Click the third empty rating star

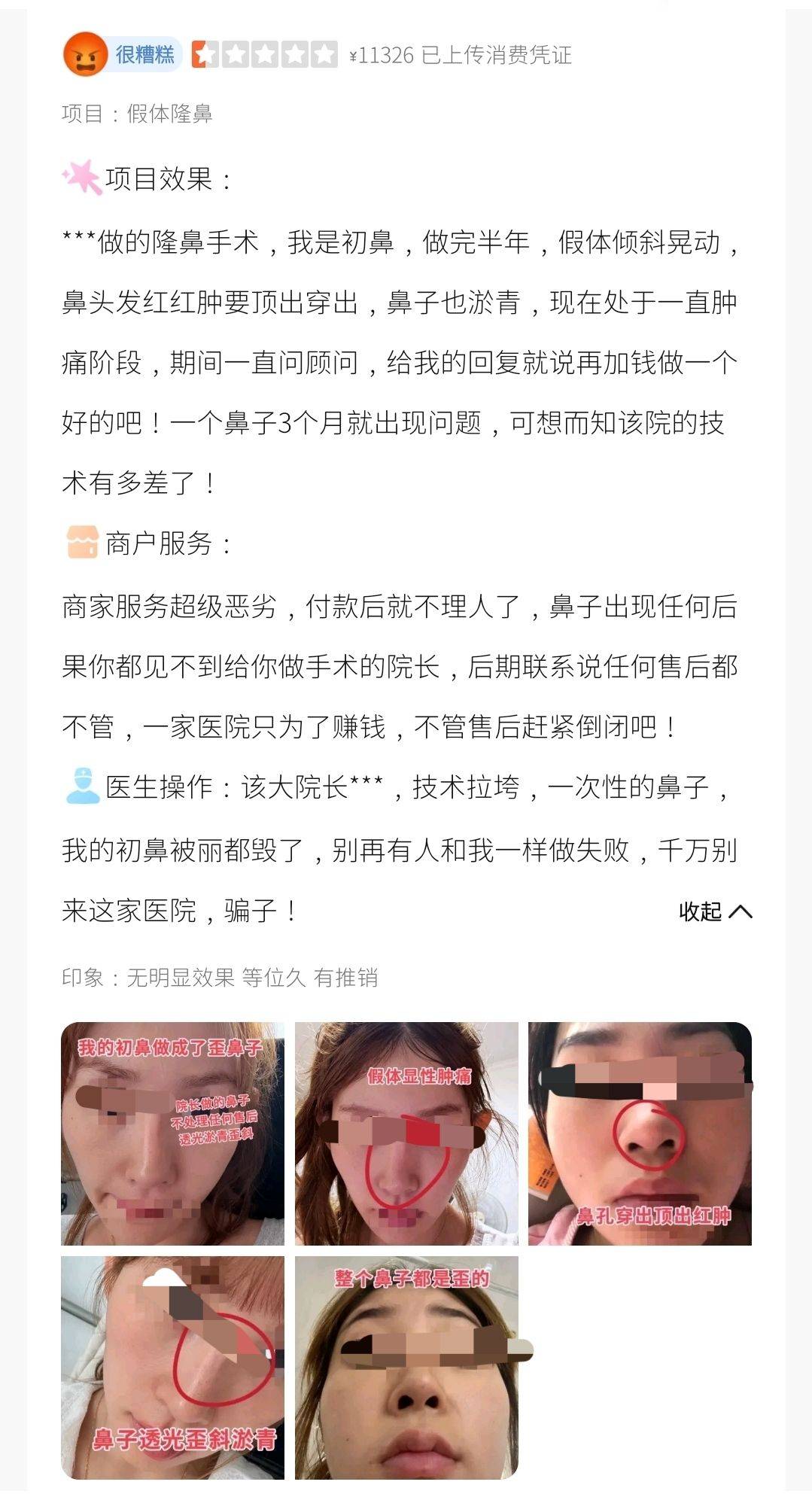click(x=266, y=51)
